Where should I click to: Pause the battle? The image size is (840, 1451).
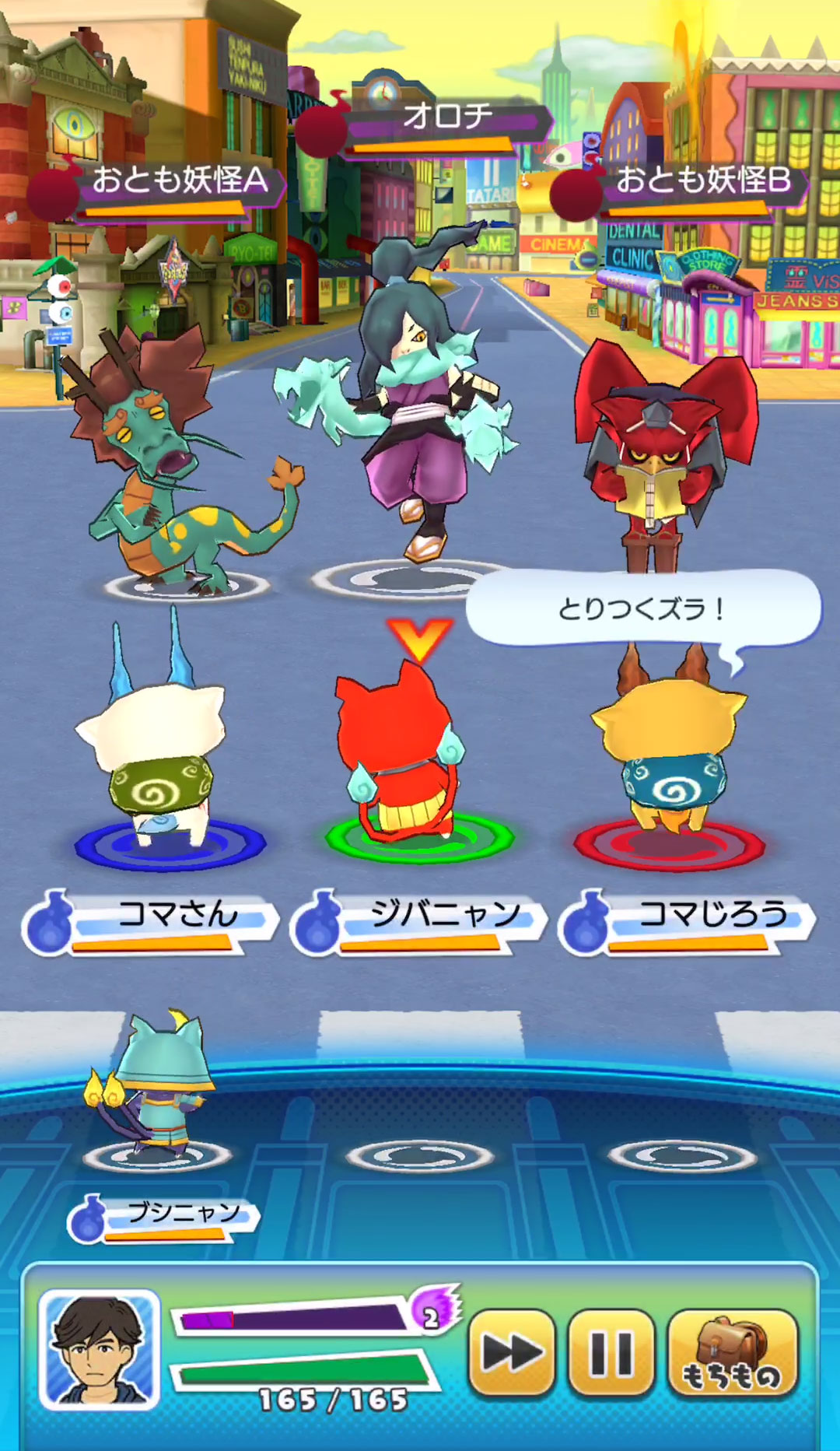611,1354
